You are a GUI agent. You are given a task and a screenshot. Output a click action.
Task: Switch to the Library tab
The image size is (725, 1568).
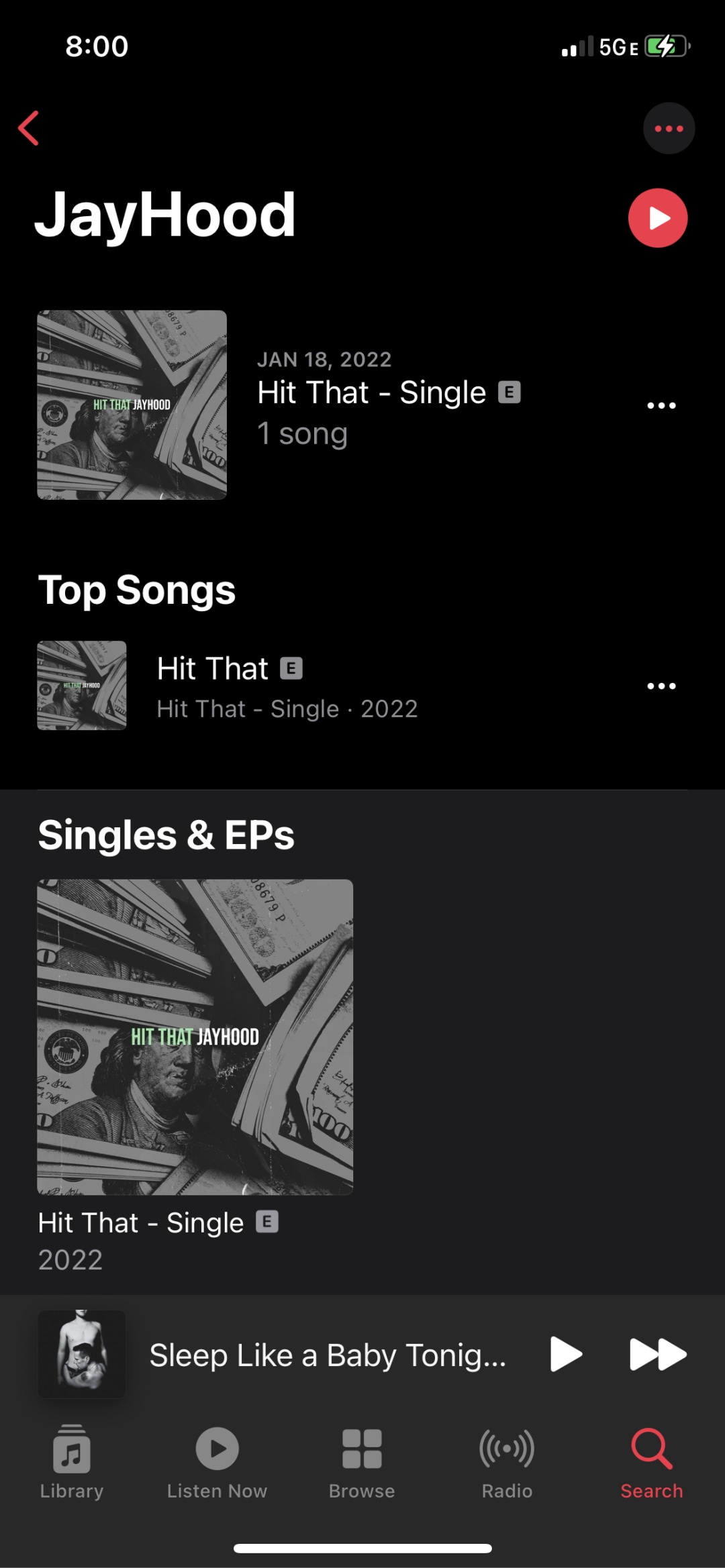click(72, 1462)
